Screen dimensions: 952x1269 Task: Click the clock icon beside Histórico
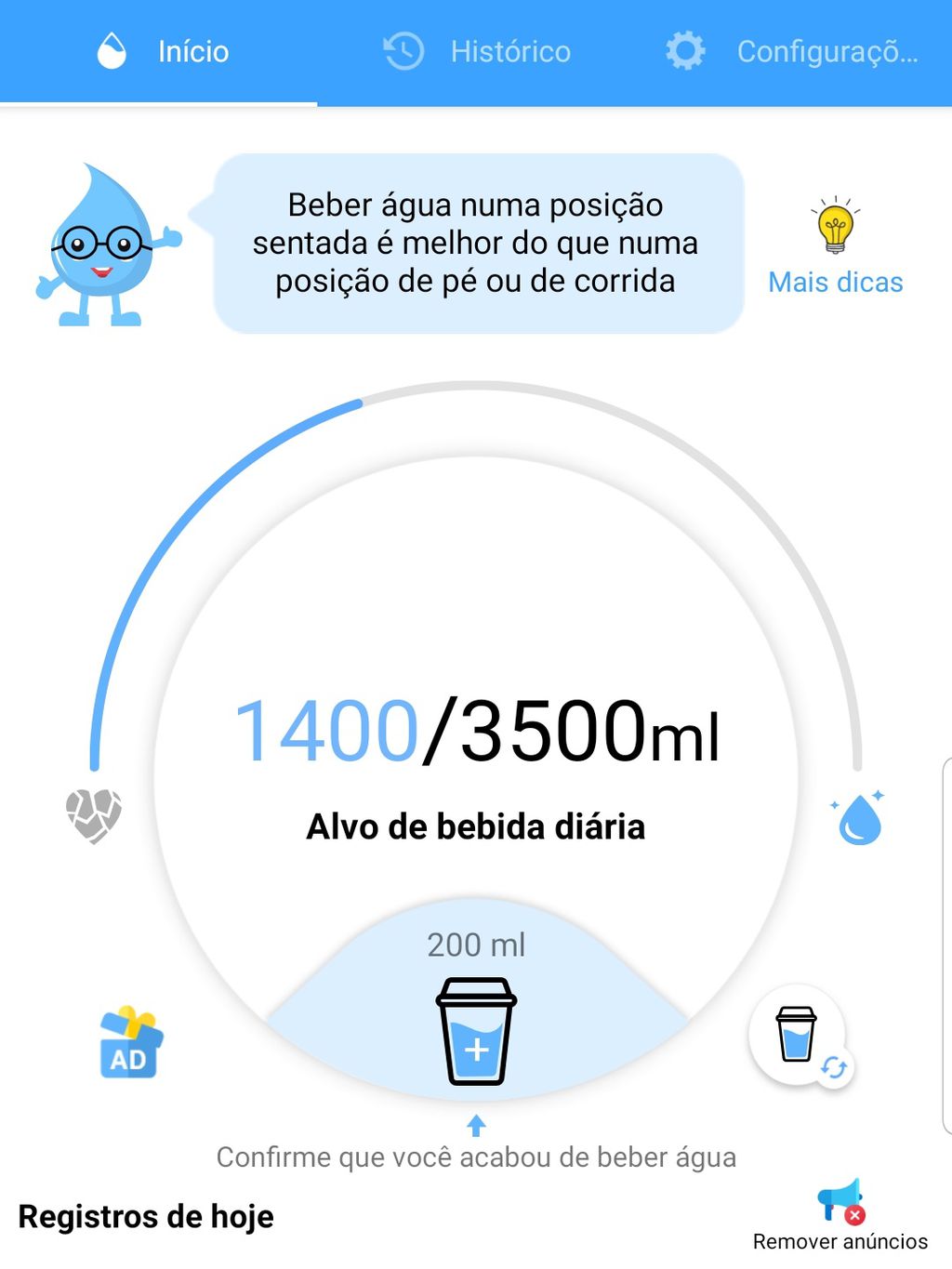pos(403,51)
